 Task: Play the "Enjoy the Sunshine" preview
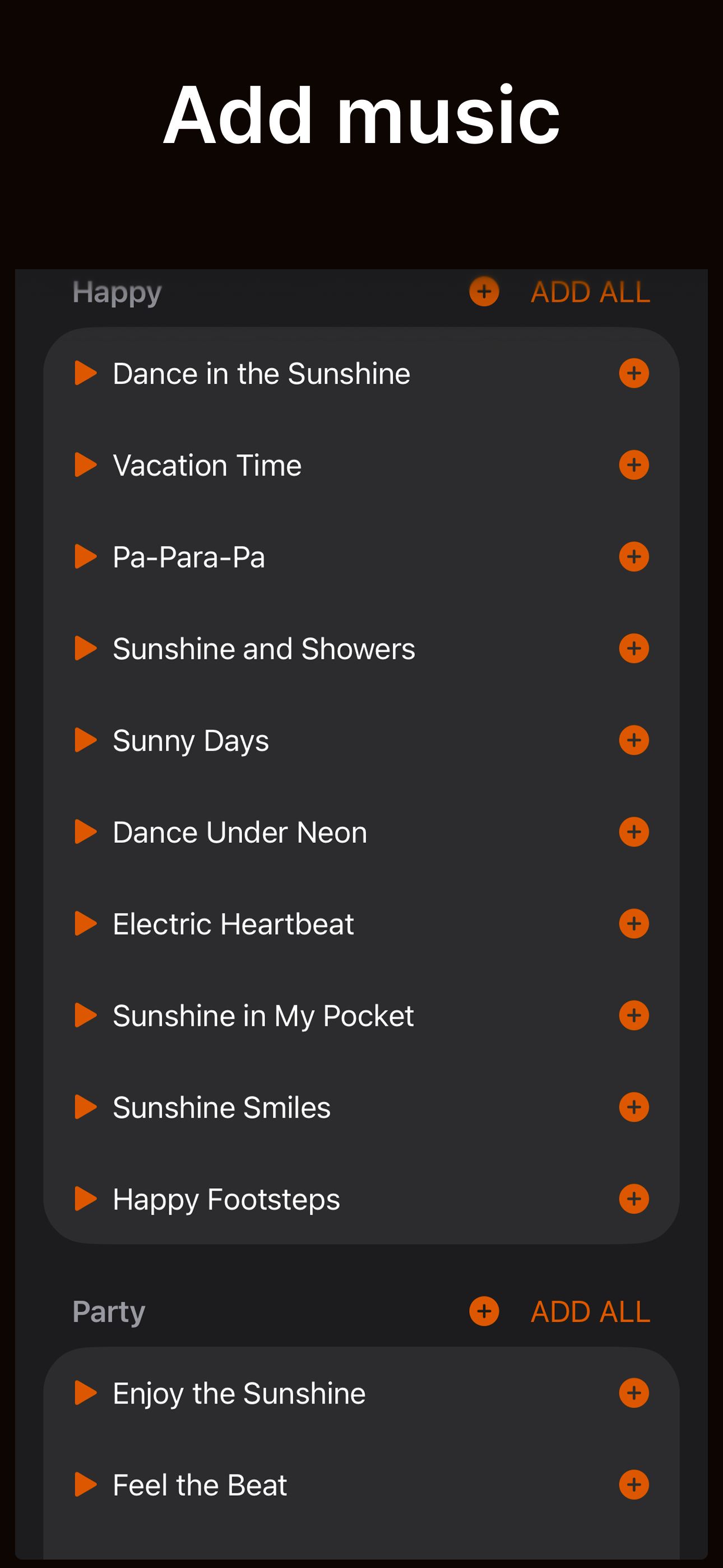pos(86,1393)
